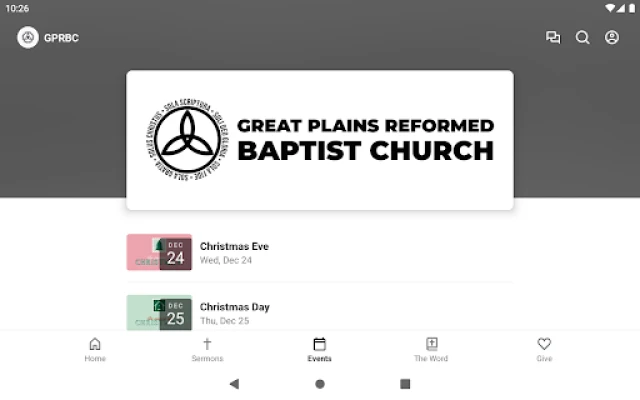Select the Events tab

320,349
